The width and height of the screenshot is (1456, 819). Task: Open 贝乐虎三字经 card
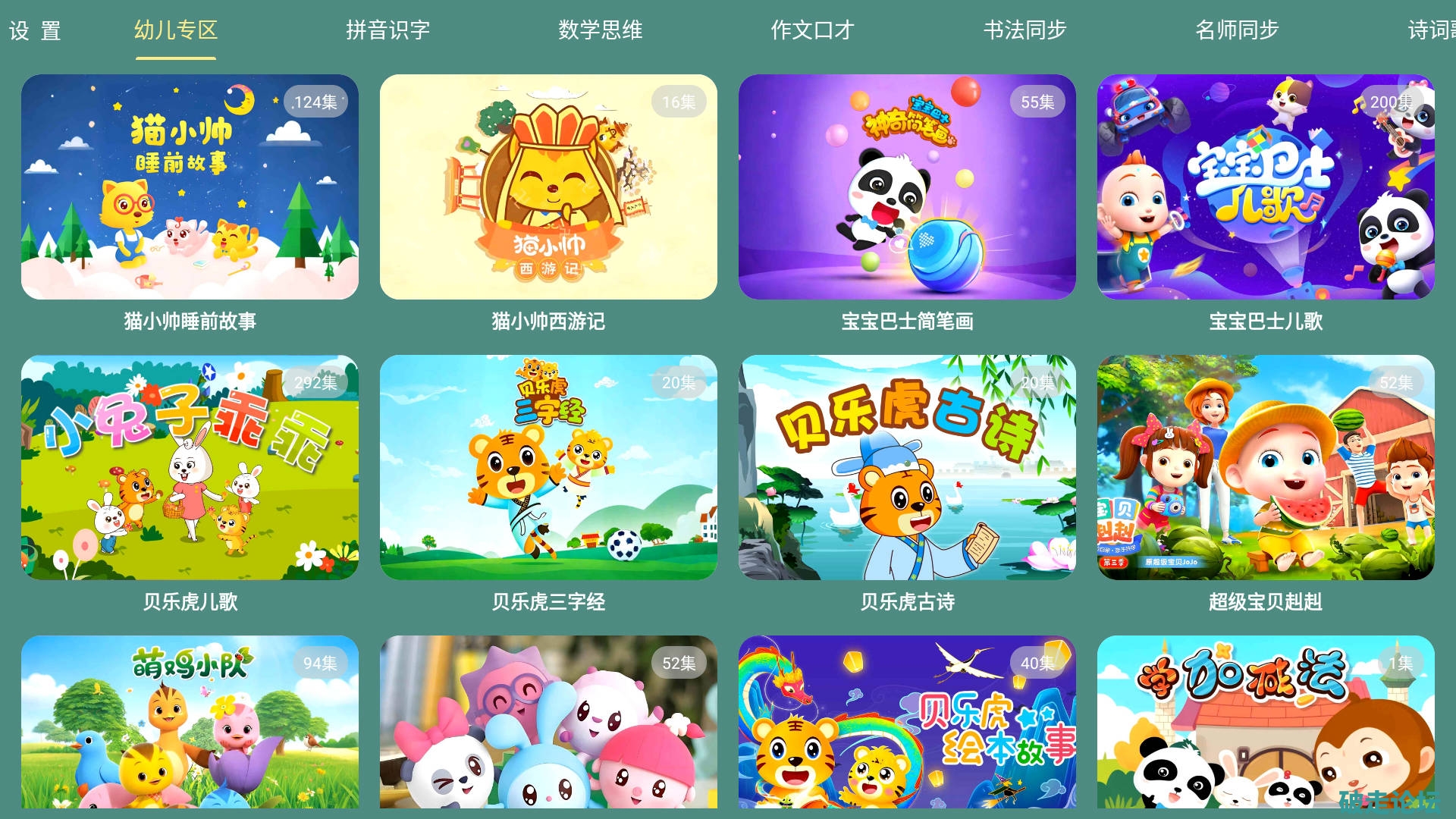pos(548,467)
